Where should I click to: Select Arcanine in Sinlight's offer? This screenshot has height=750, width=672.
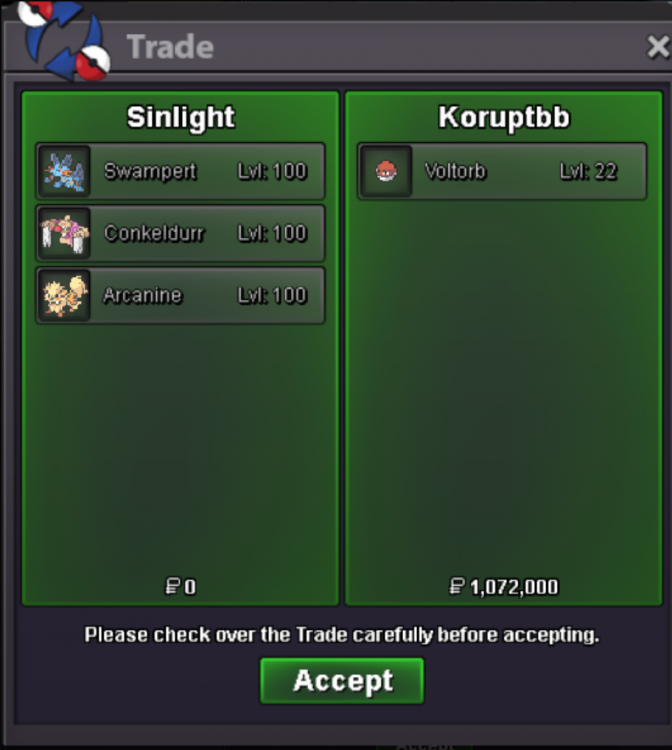181,296
